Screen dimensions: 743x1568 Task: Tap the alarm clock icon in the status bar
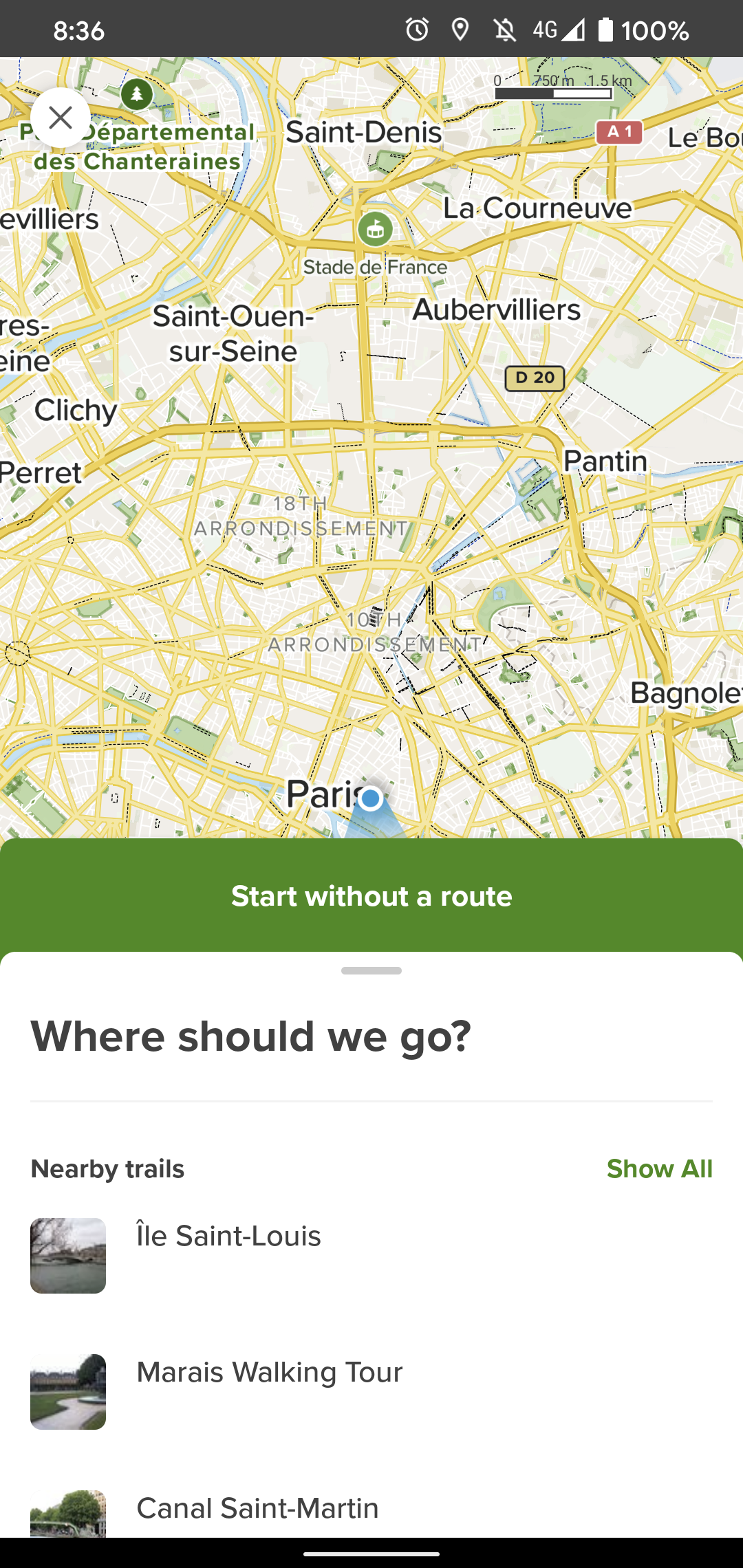(x=417, y=29)
